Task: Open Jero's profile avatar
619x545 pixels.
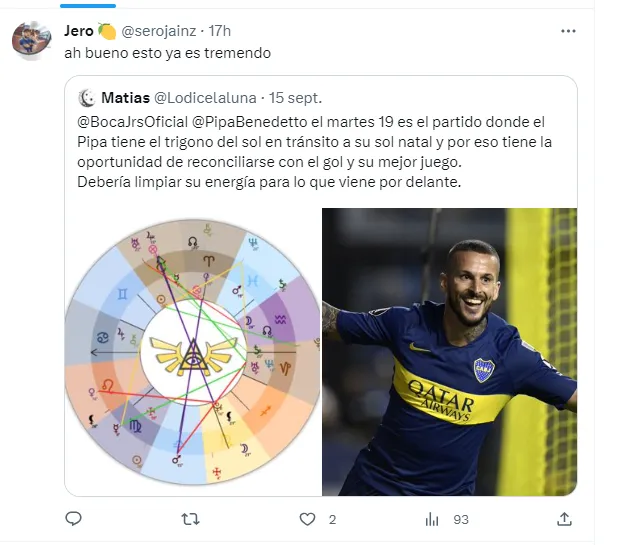Action: tap(31, 40)
